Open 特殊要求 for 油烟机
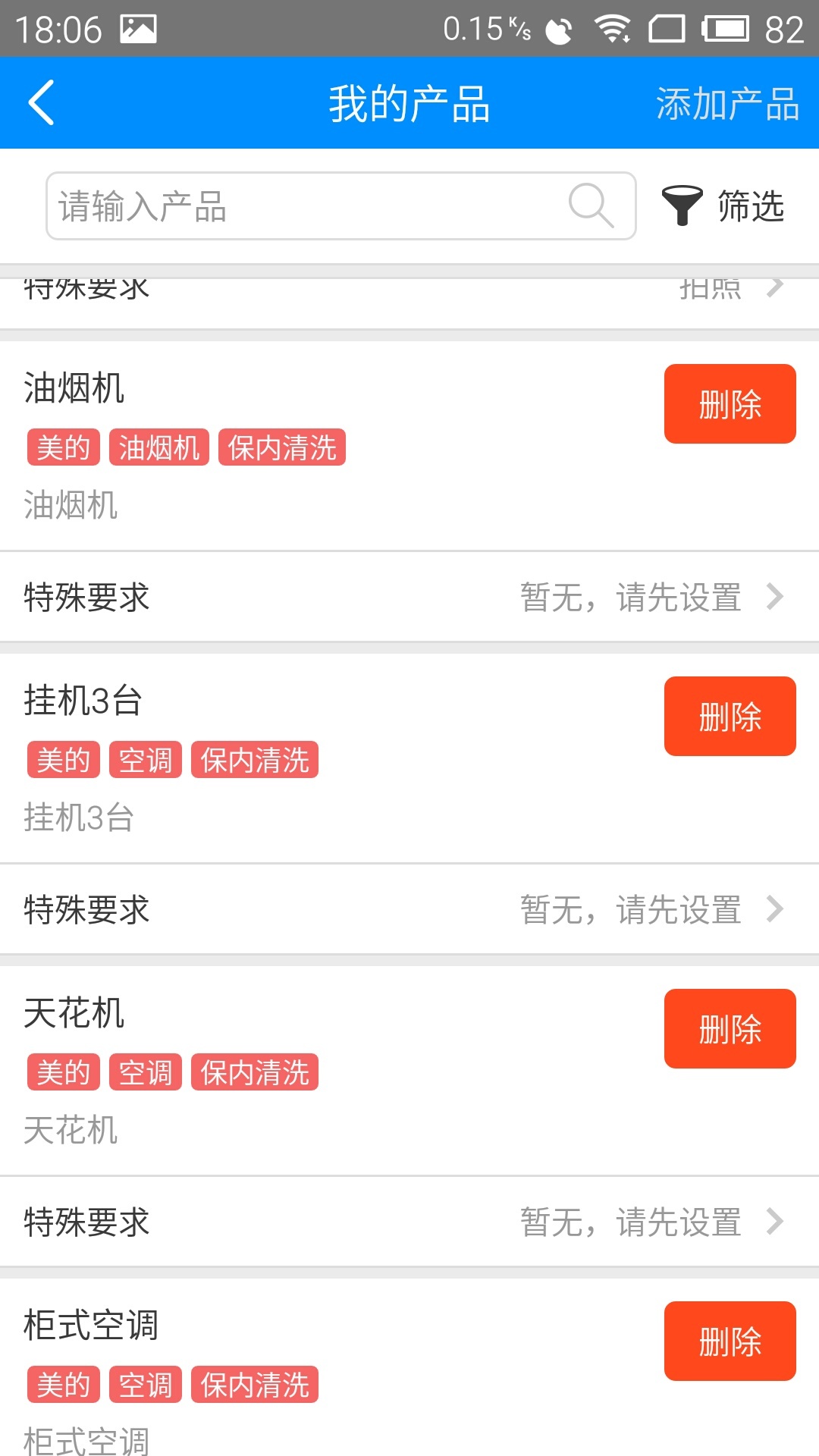The height and width of the screenshot is (1456, 819). coord(409,598)
